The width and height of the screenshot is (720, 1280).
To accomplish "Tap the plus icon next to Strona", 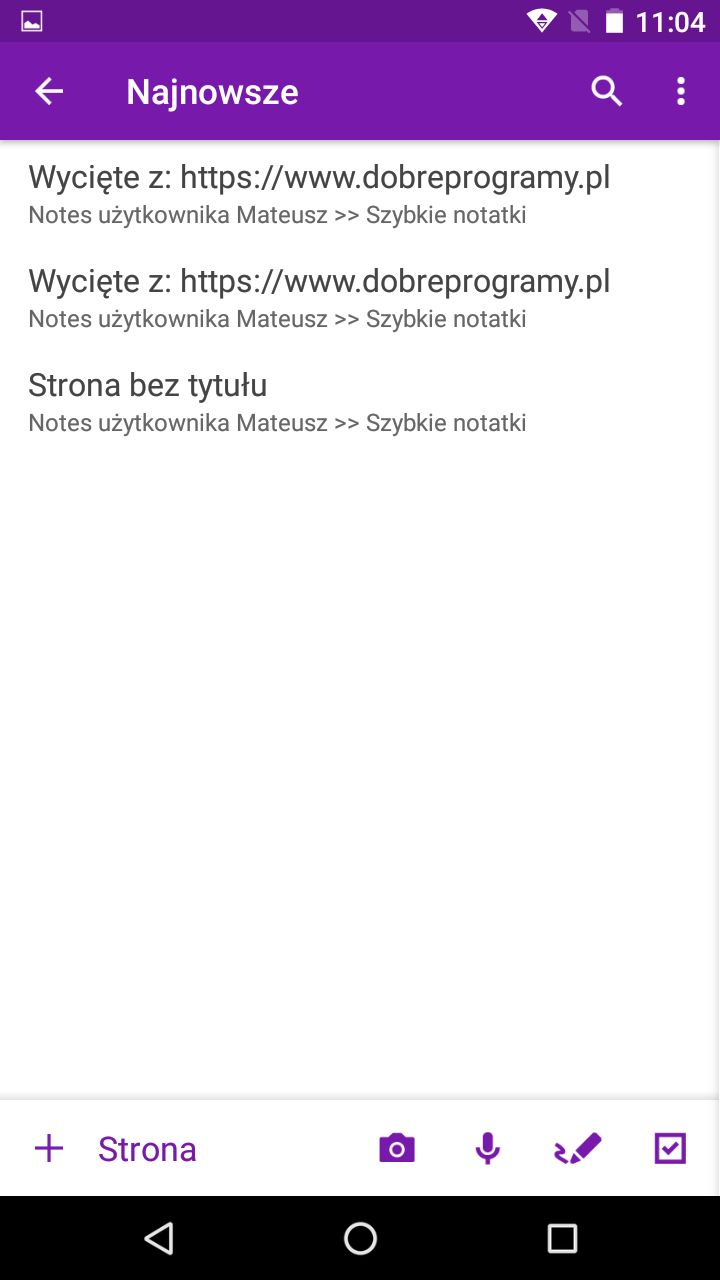I will click(48, 1148).
